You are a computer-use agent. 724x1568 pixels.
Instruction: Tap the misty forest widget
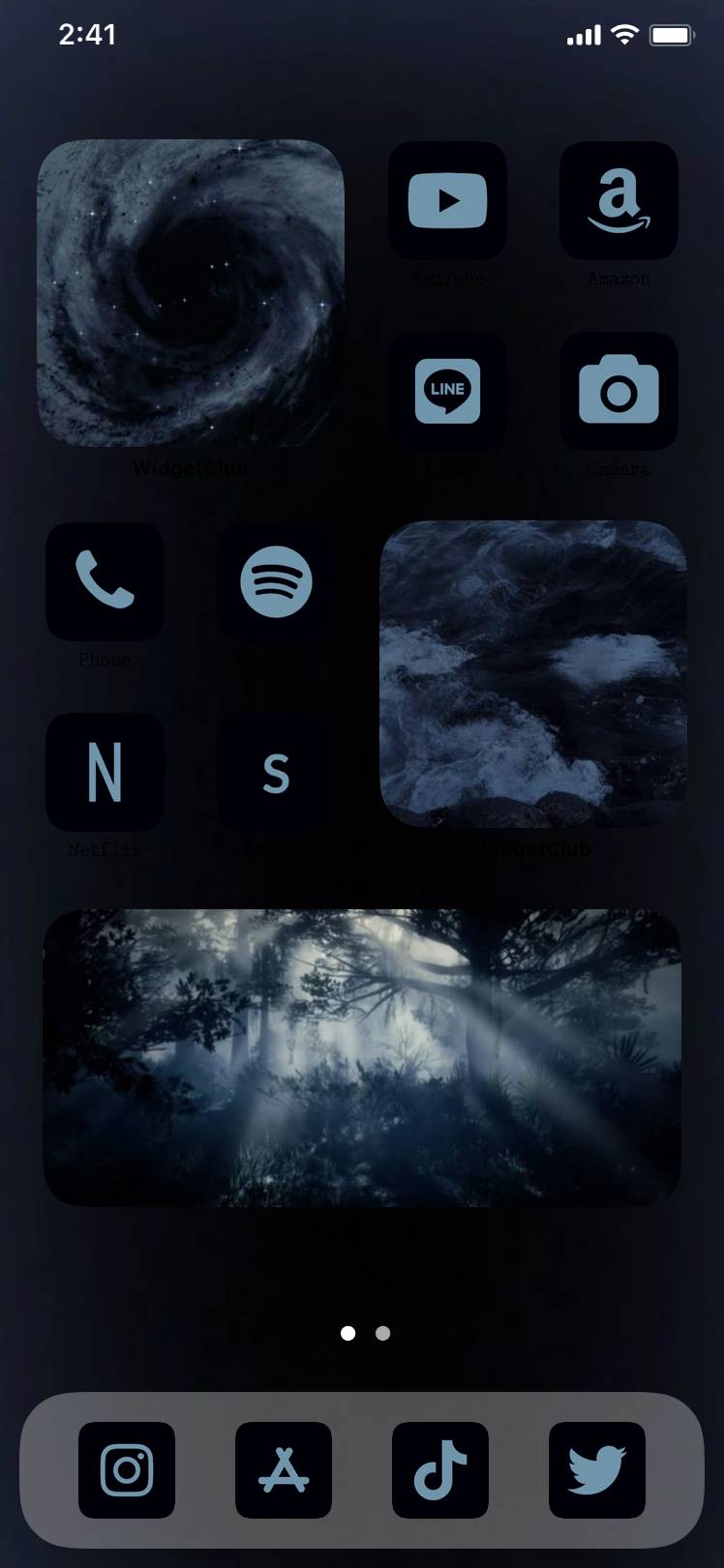point(362,1057)
